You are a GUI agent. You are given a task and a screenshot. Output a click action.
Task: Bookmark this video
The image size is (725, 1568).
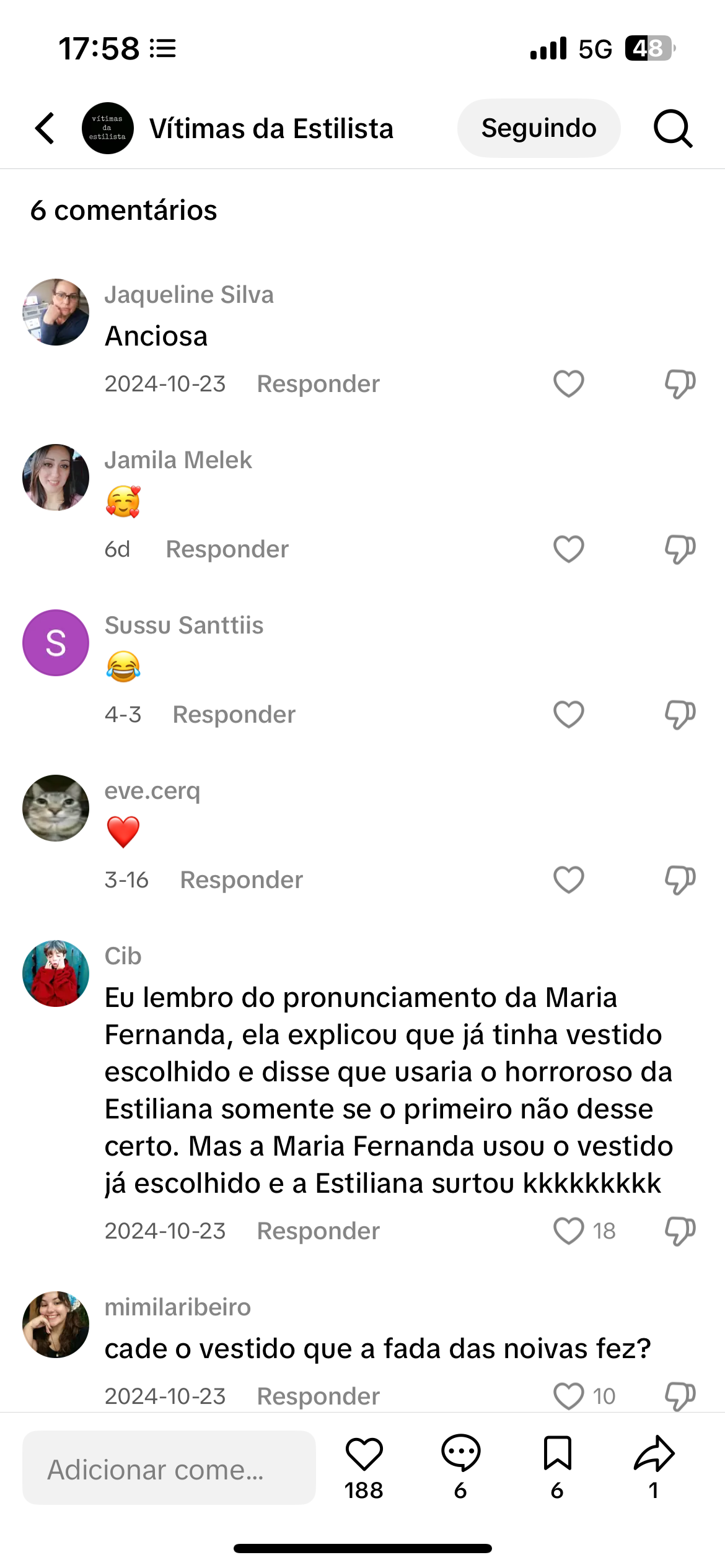tap(557, 1453)
